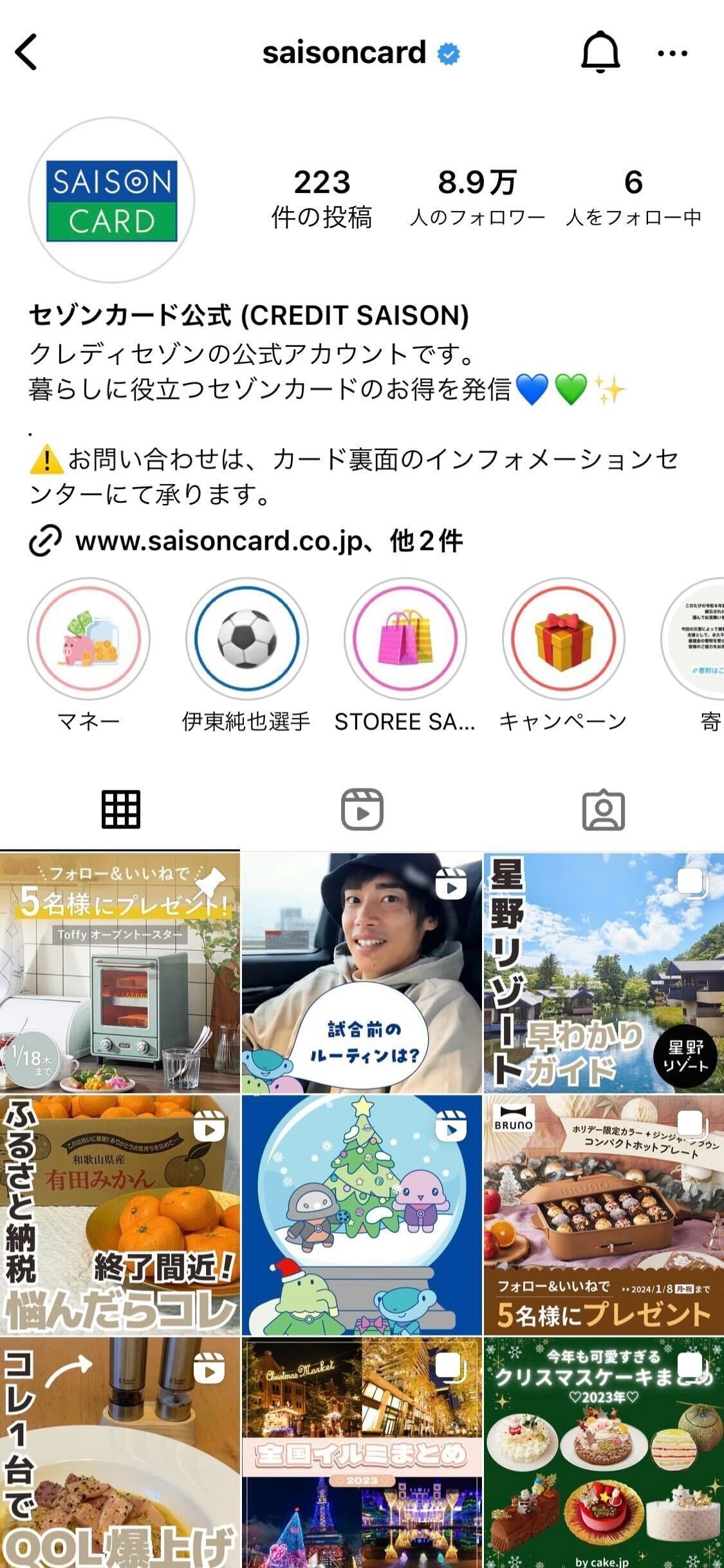Open the STOREE SA... story highlight
The image size is (724, 1568).
pyautogui.click(x=405, y=639)
